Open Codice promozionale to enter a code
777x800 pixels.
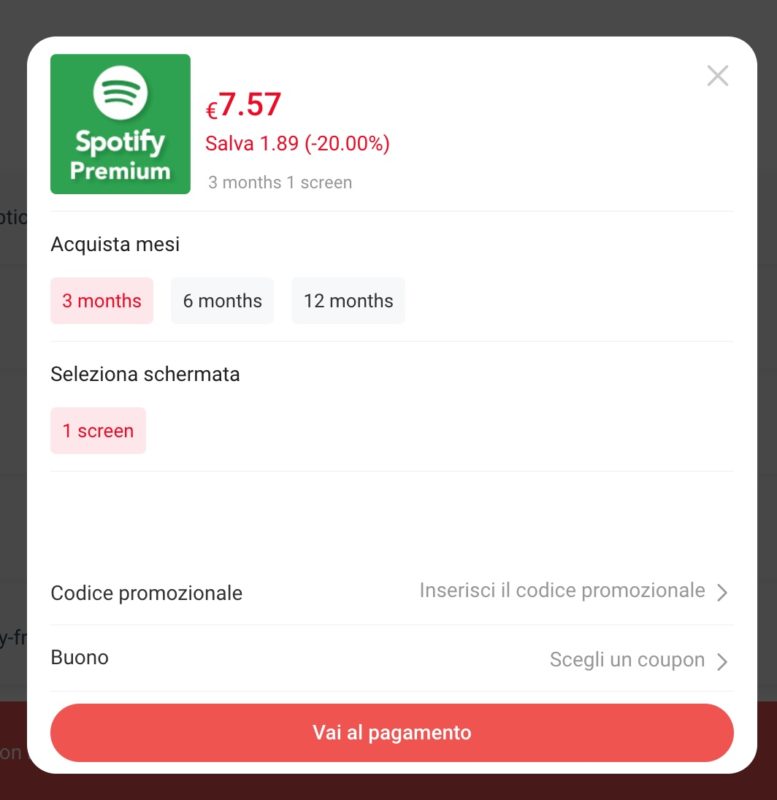point(391,592)
